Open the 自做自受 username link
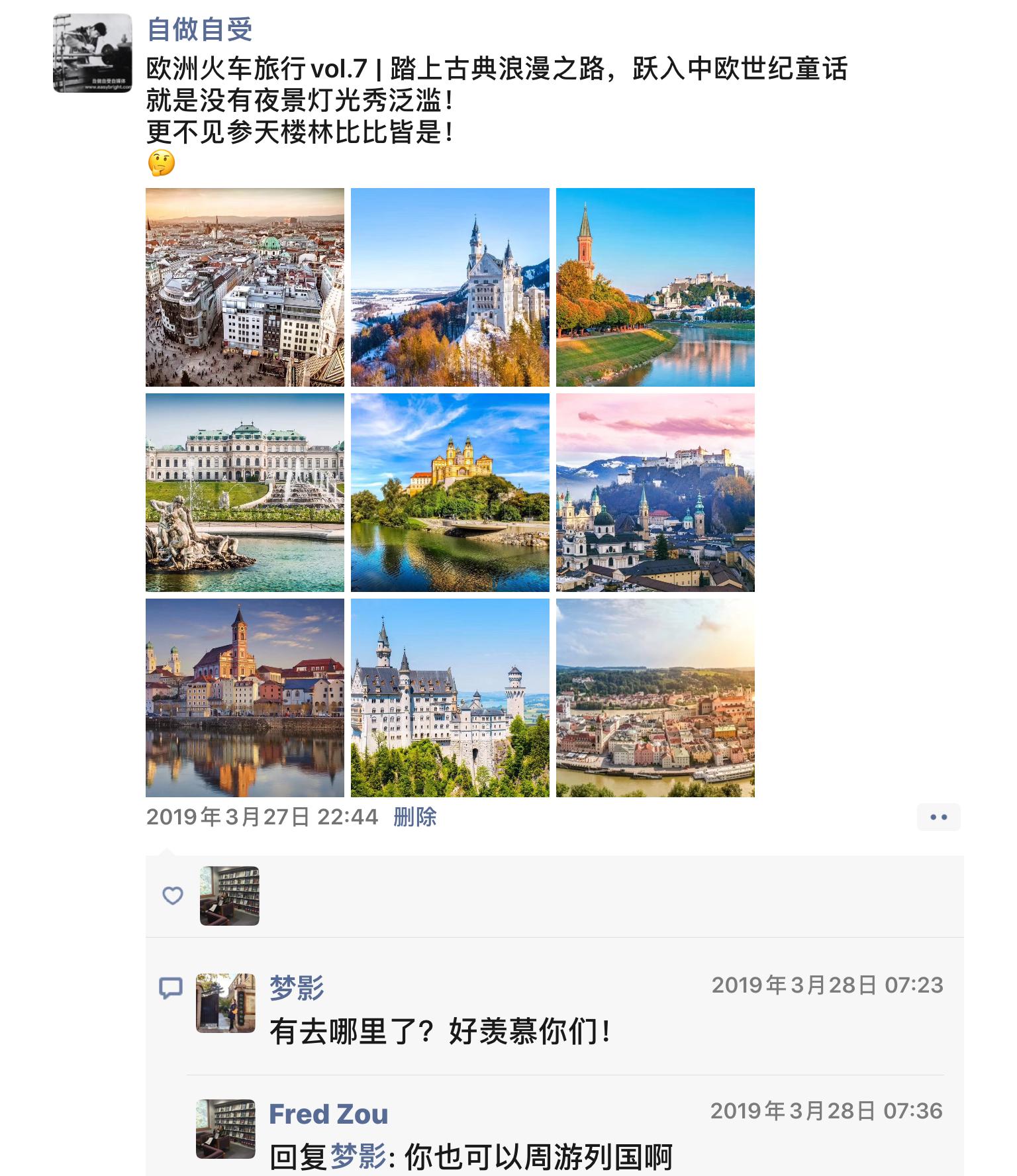This screenshot has width=1017, height=1176. [x=199, y=30]
